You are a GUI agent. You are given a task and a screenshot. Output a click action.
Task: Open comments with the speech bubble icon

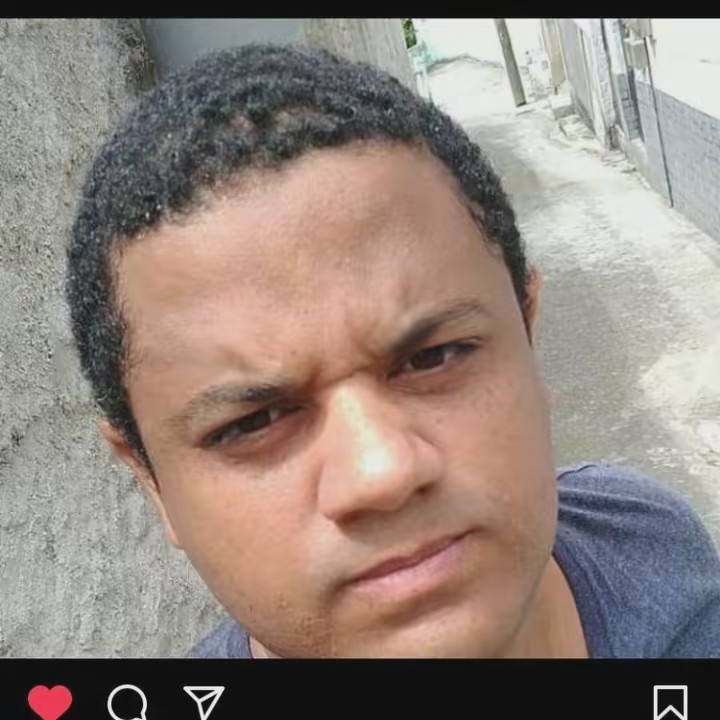tap(127, 702)
